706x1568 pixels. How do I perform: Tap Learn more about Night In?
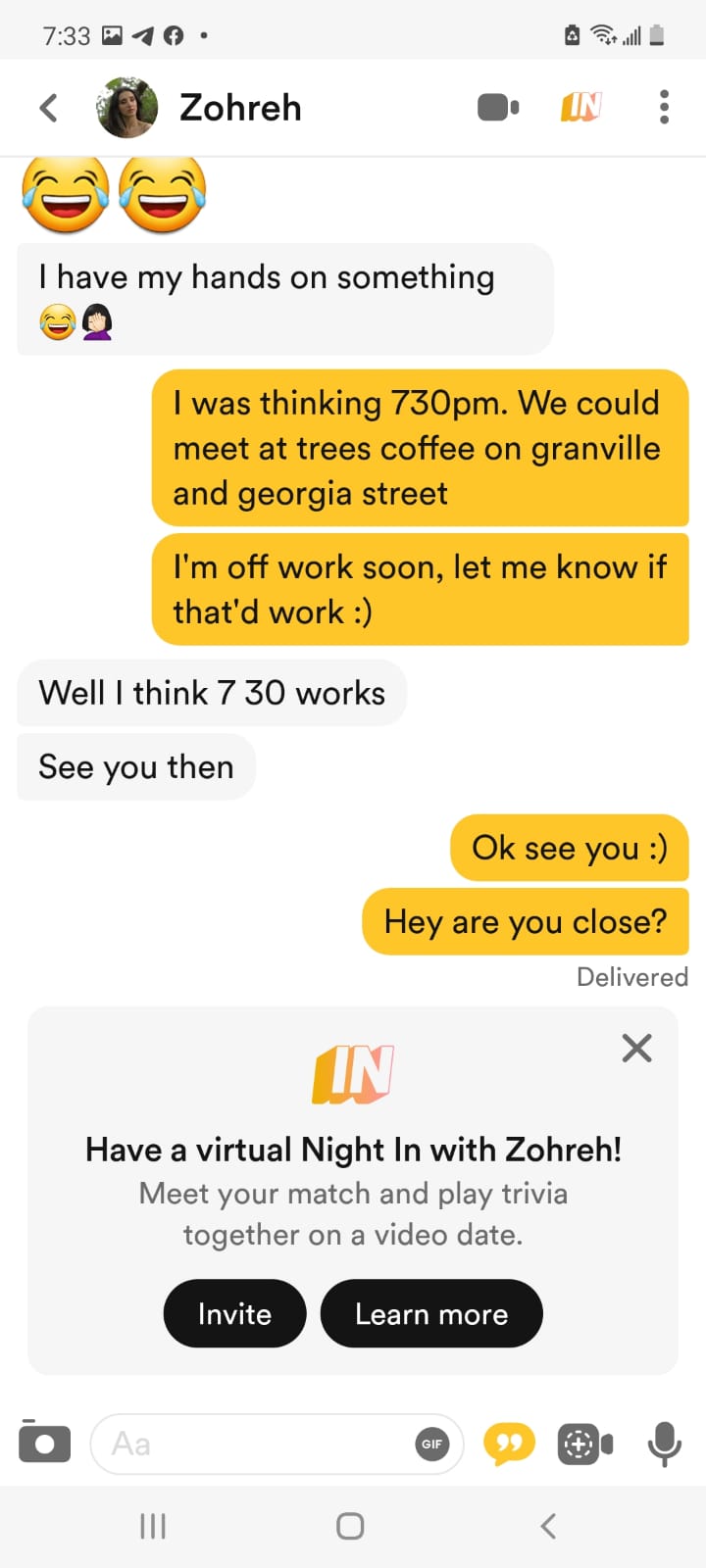click(431, 1313)
